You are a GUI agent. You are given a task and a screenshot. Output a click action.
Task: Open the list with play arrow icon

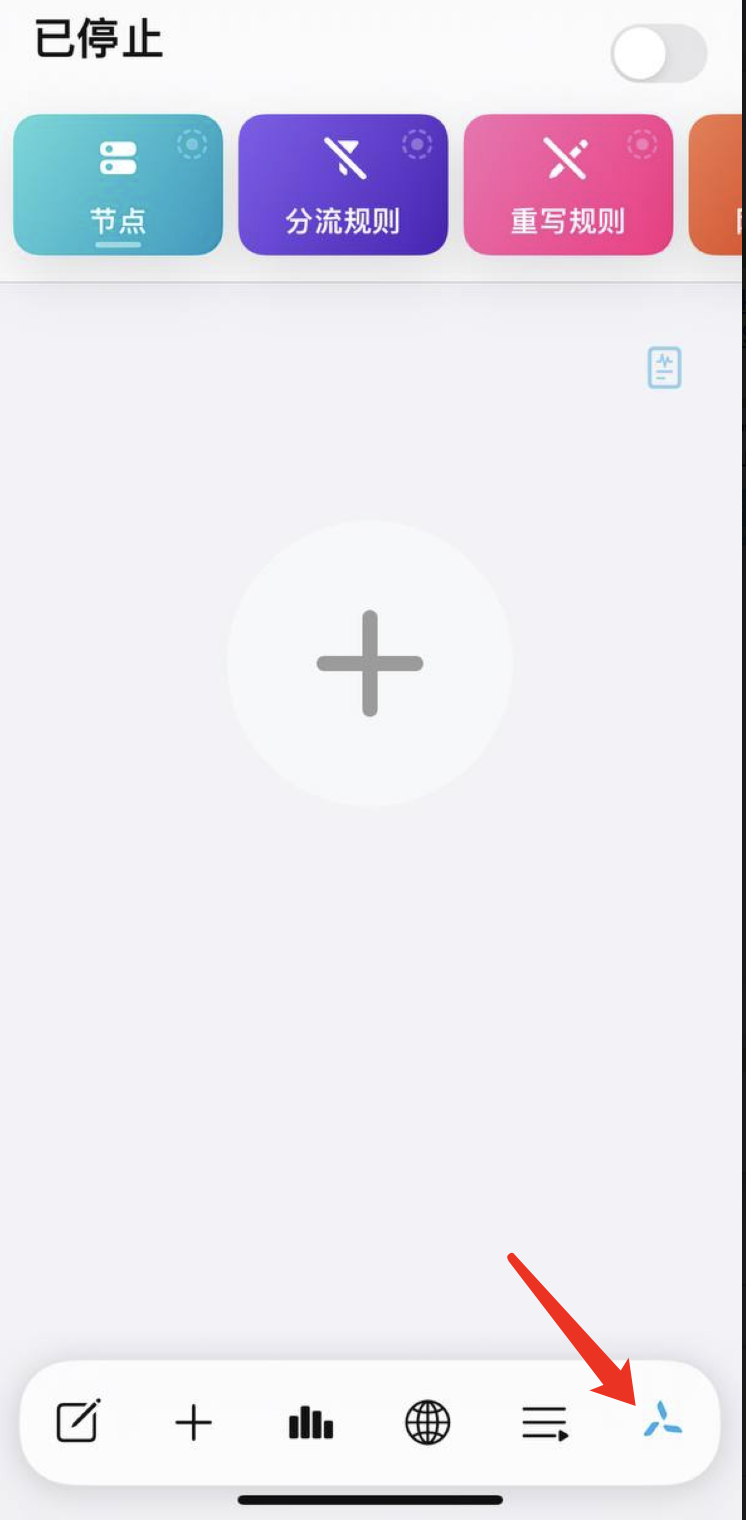click(x=545, y=1422)
